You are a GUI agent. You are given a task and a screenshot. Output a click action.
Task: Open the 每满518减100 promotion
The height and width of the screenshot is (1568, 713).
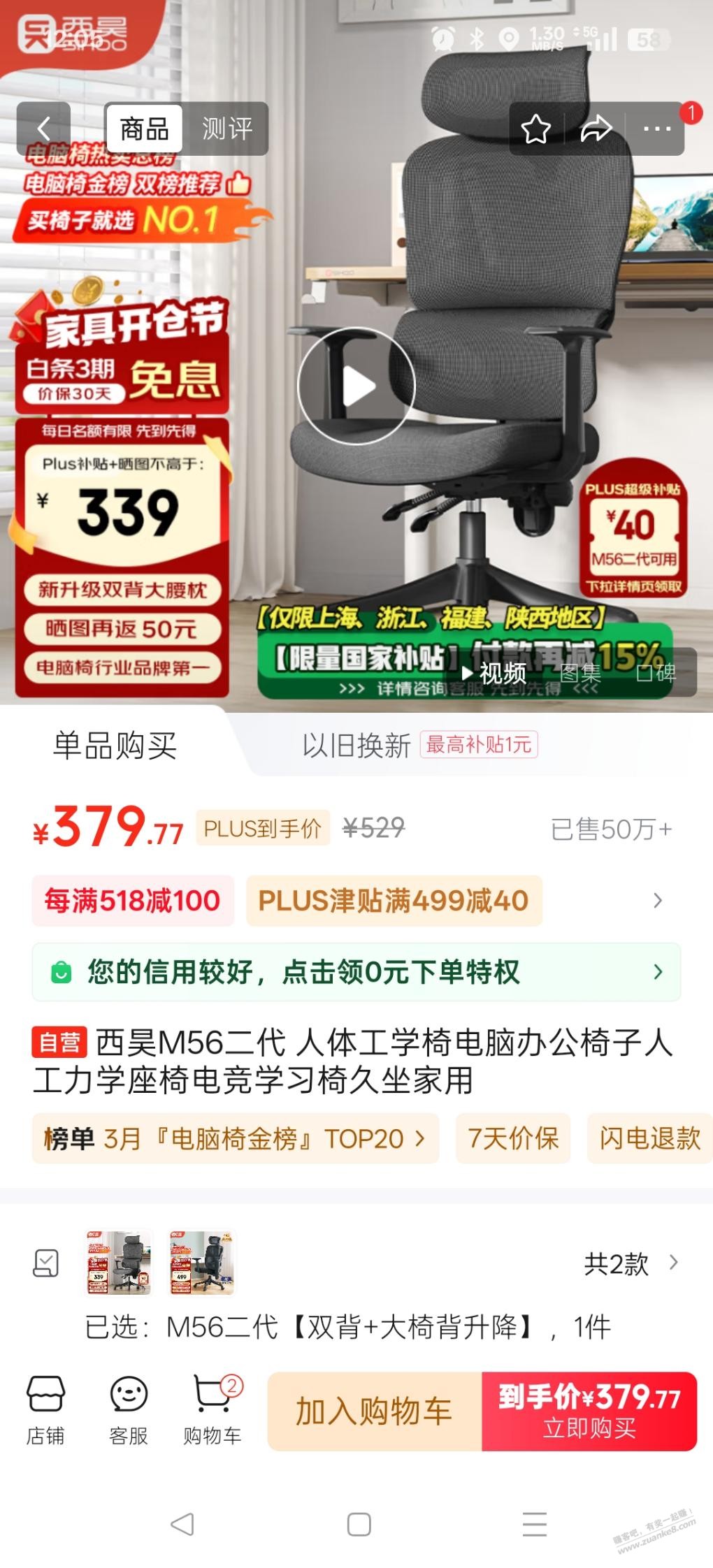[x=133, y=900]
